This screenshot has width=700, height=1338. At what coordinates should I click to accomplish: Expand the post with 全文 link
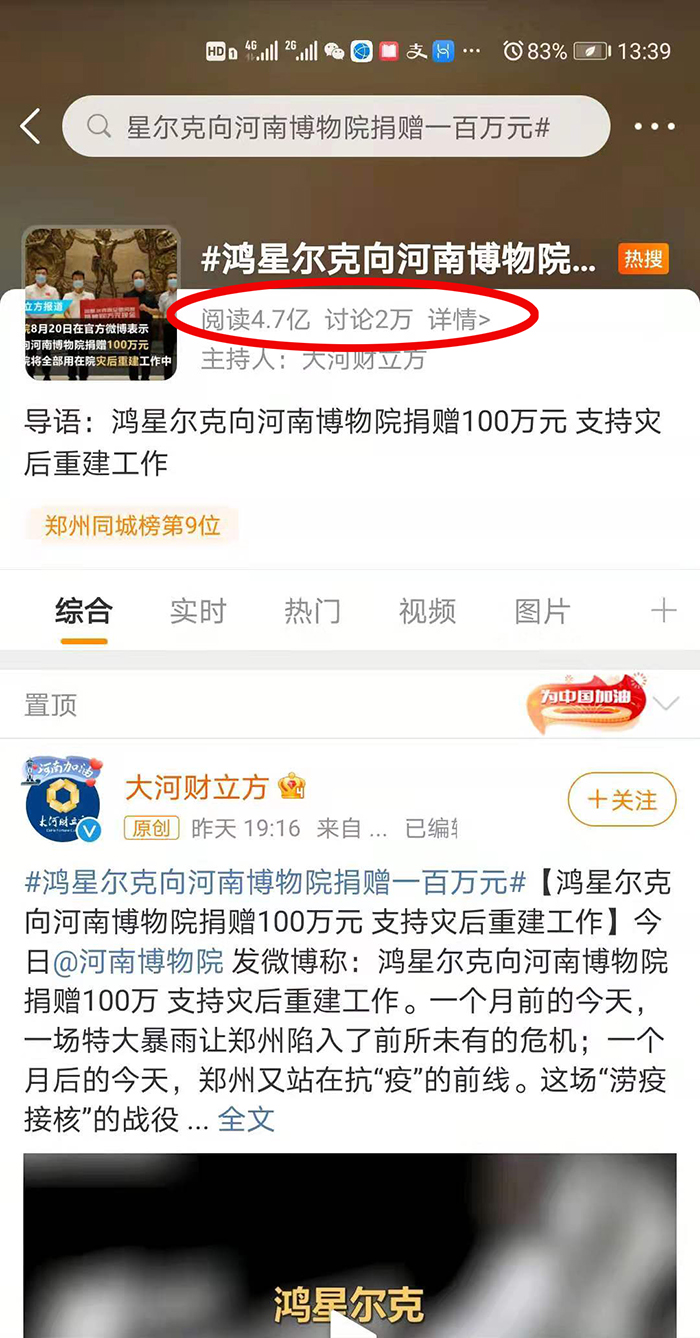[x=246, y=1119]
